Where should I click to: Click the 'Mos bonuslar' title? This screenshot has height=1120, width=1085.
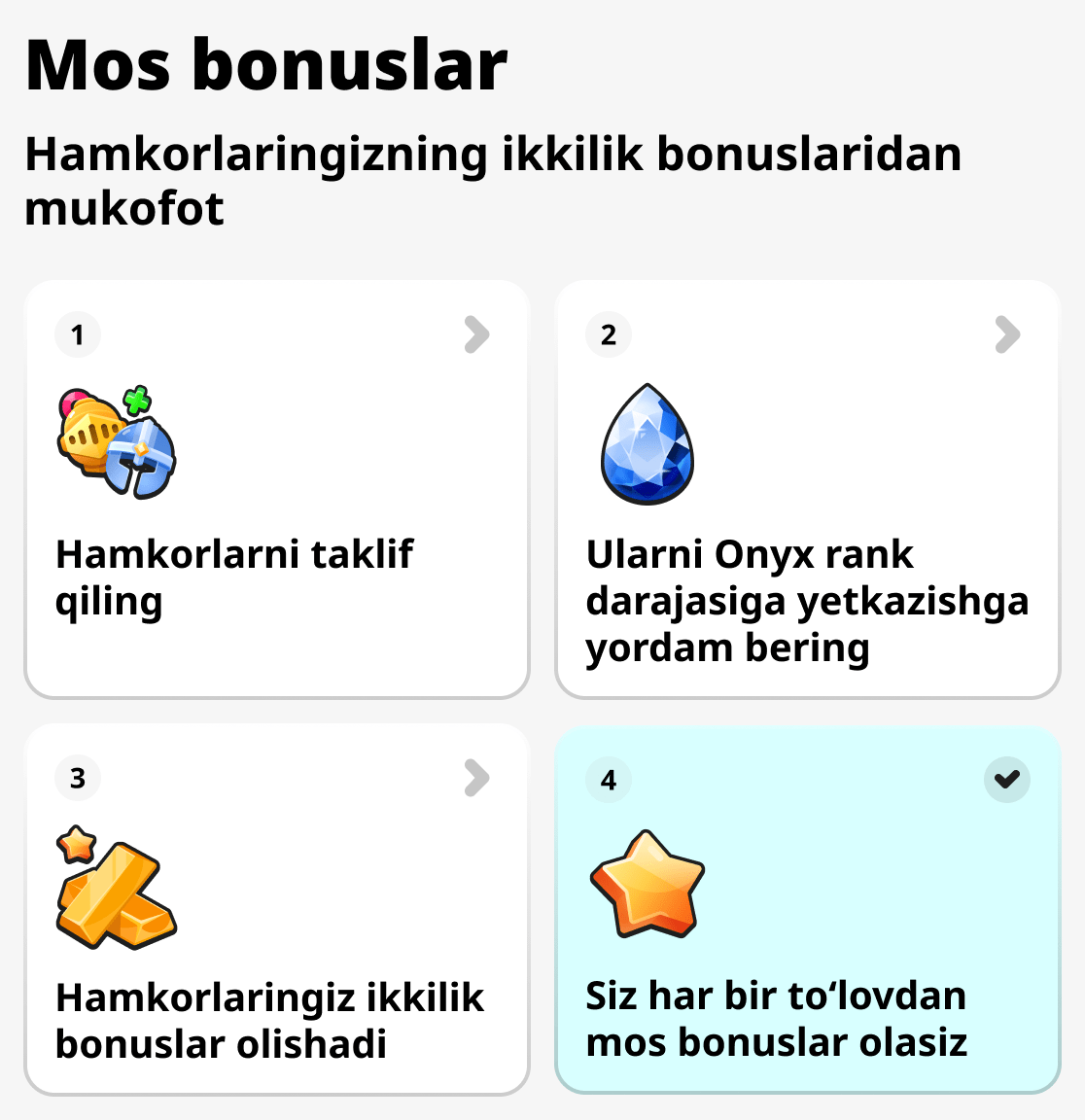[265, 65]
